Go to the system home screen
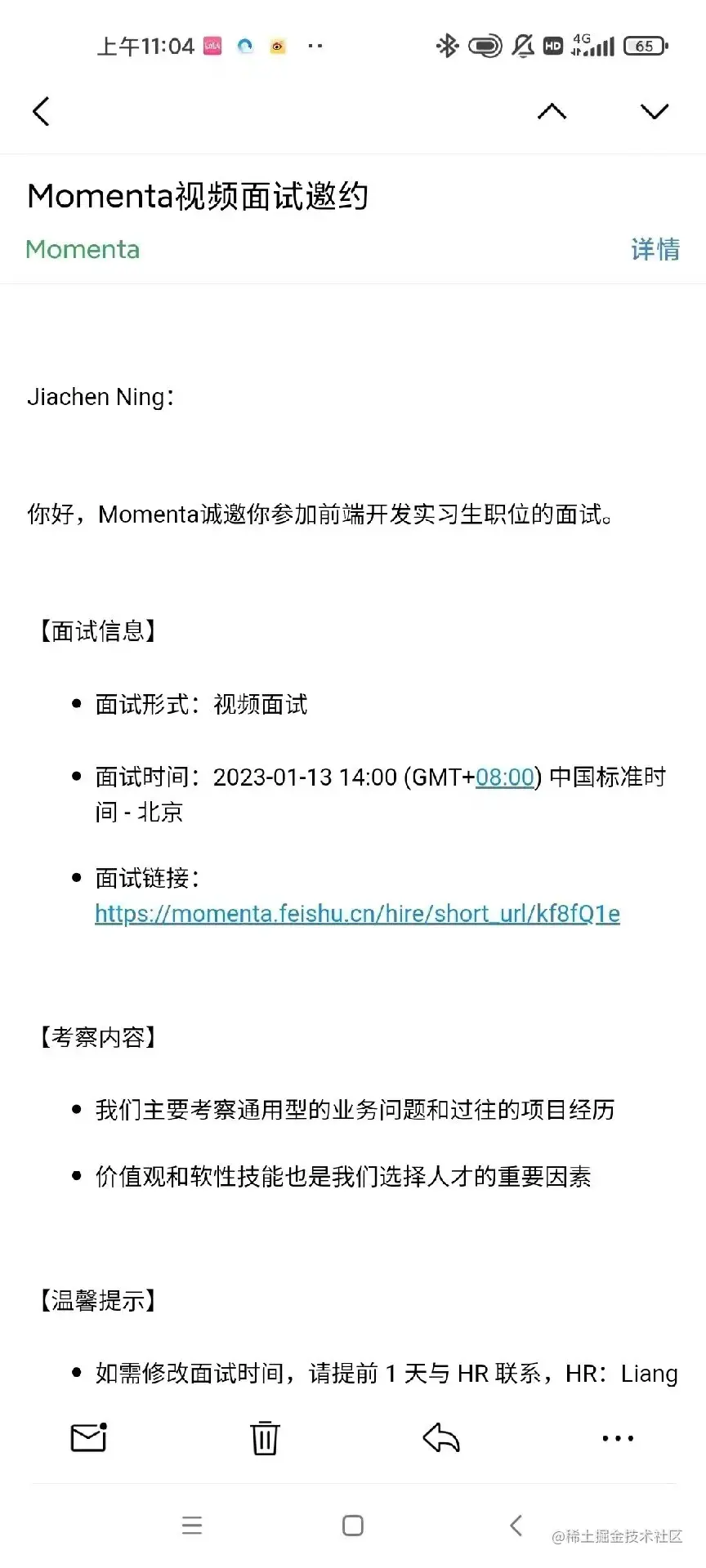Screen dimensions: 706x1568 pos(353,1526)
